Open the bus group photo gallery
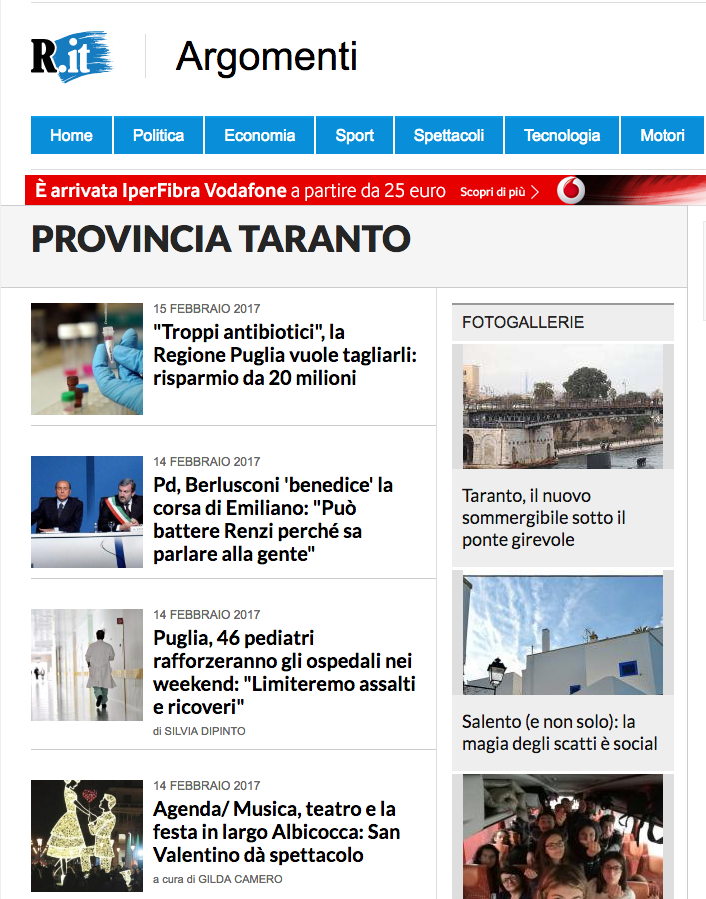The height and width of the screenshot is (899, 706). point(562,836)
